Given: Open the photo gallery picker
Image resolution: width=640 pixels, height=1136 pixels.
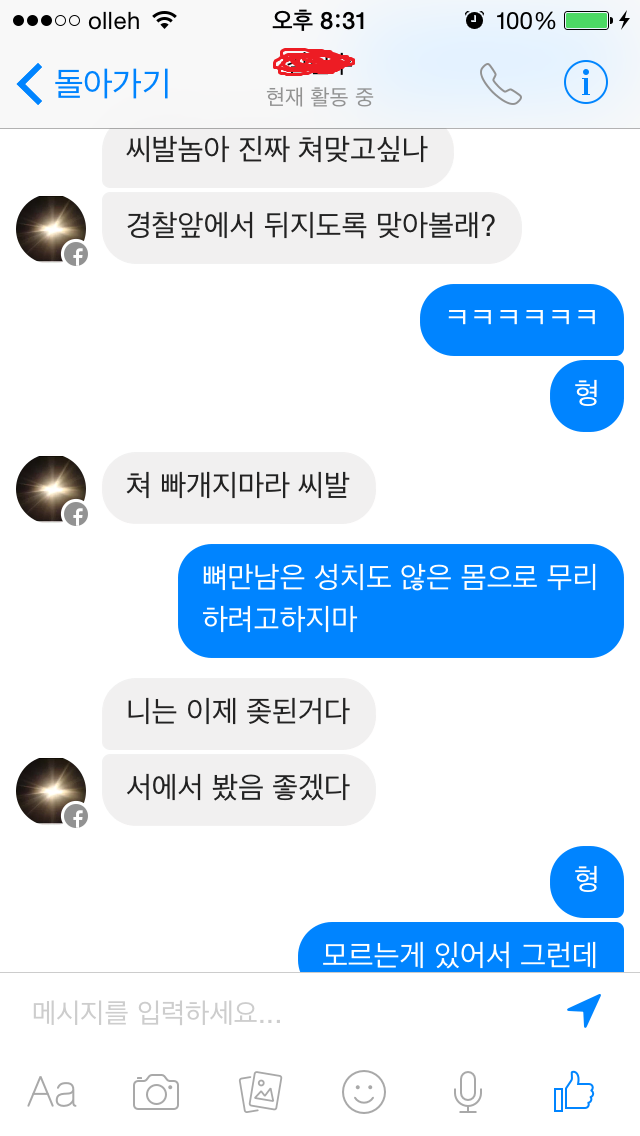Looking at the screenshot, I should point(260,1092).
